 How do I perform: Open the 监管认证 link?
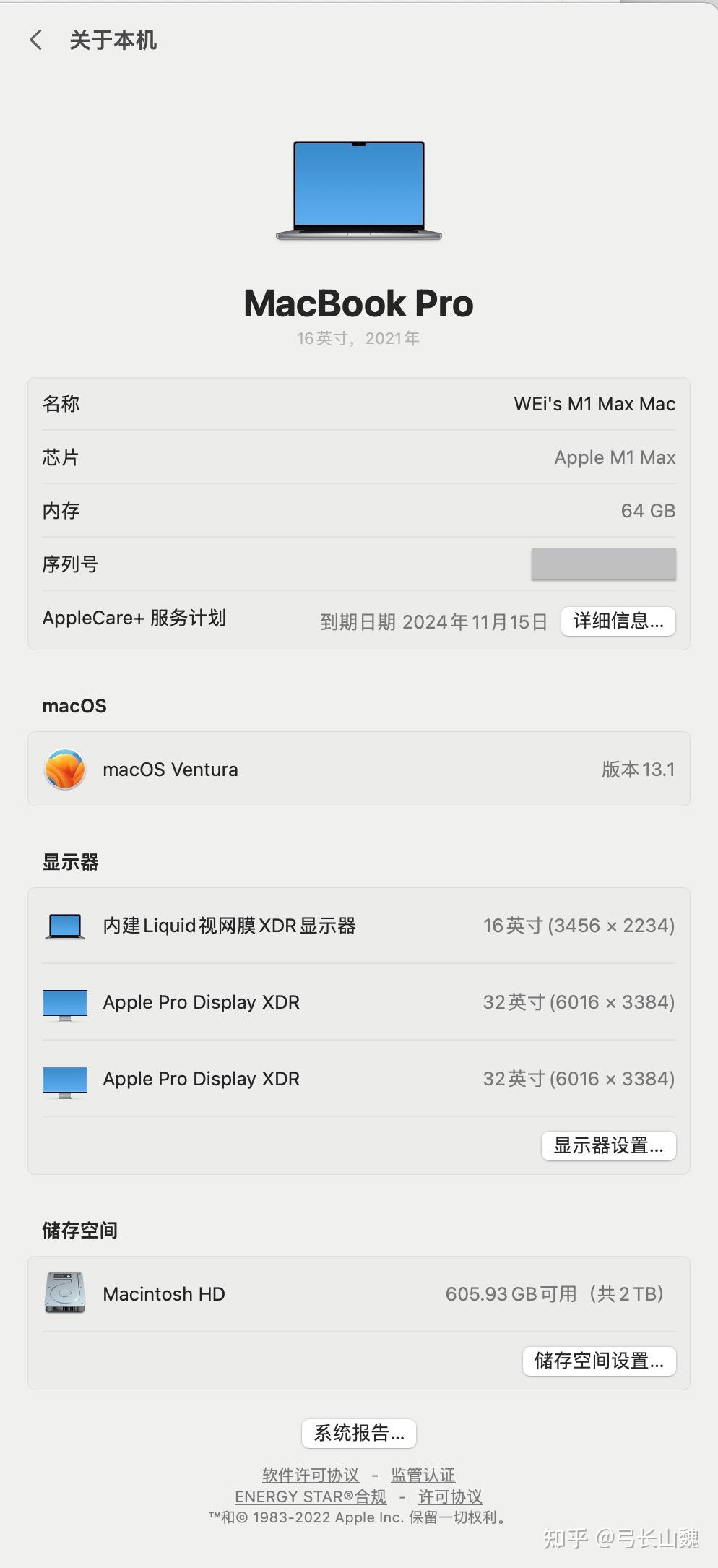(422, 1474)
